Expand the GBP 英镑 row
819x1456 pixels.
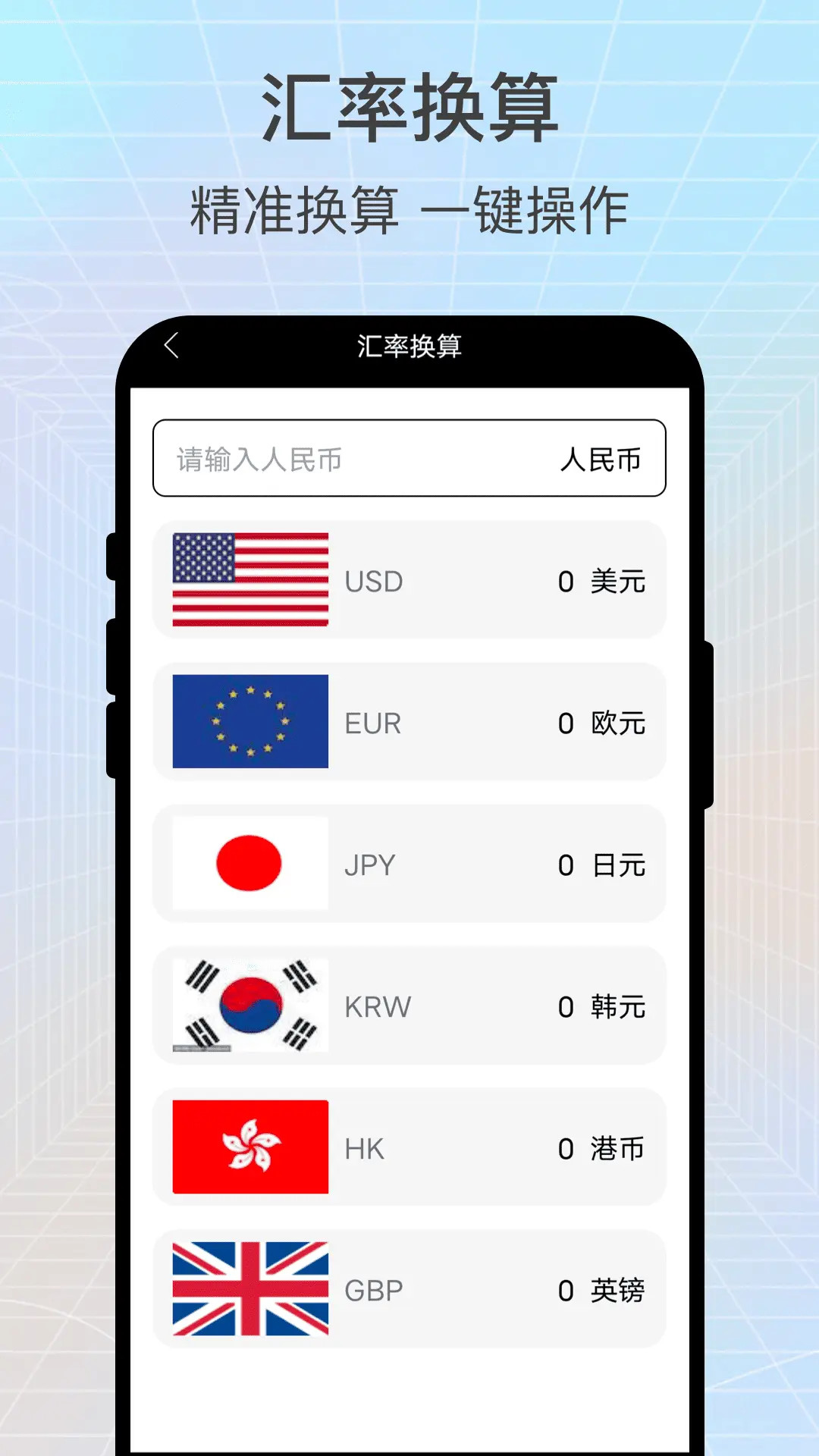409,1289
